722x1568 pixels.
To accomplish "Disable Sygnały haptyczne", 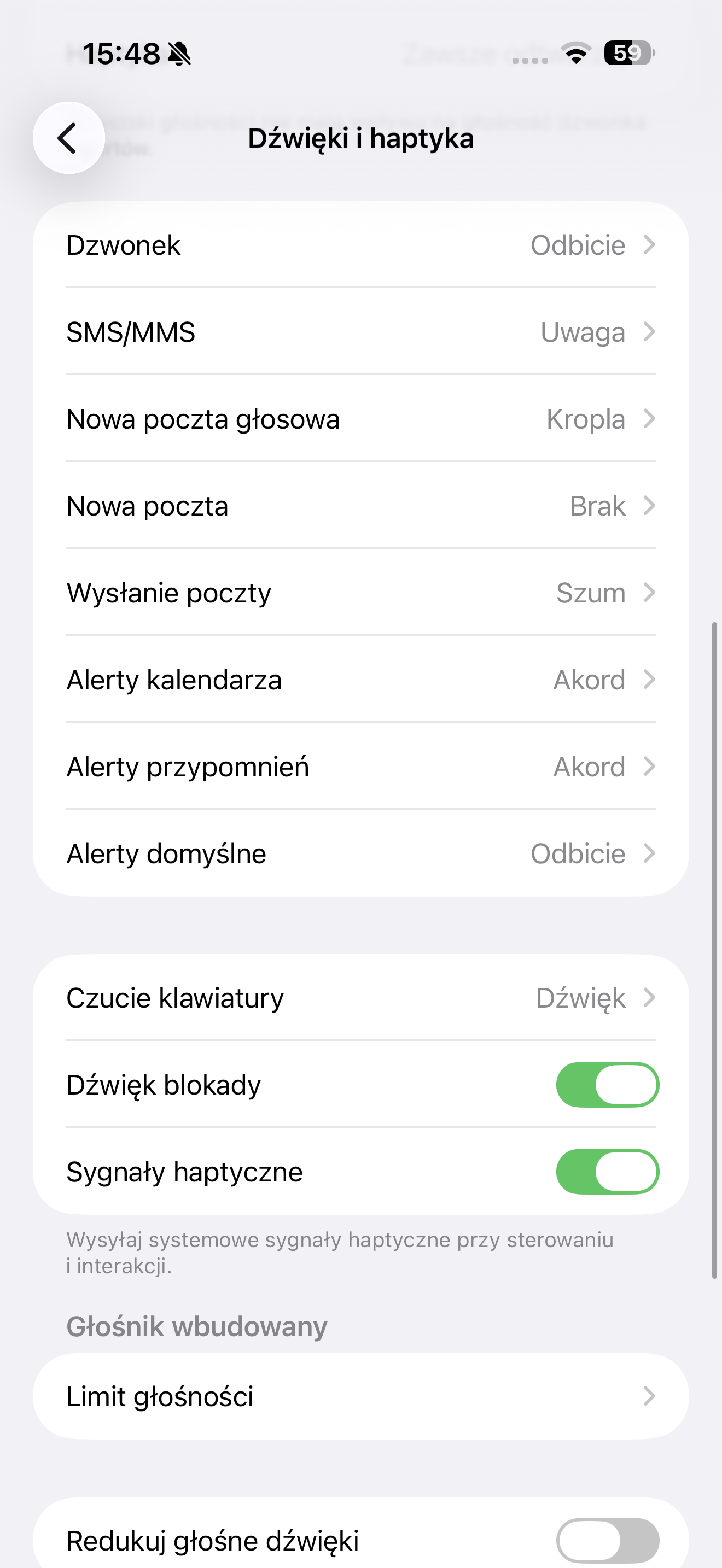I will coord(607,1172).
